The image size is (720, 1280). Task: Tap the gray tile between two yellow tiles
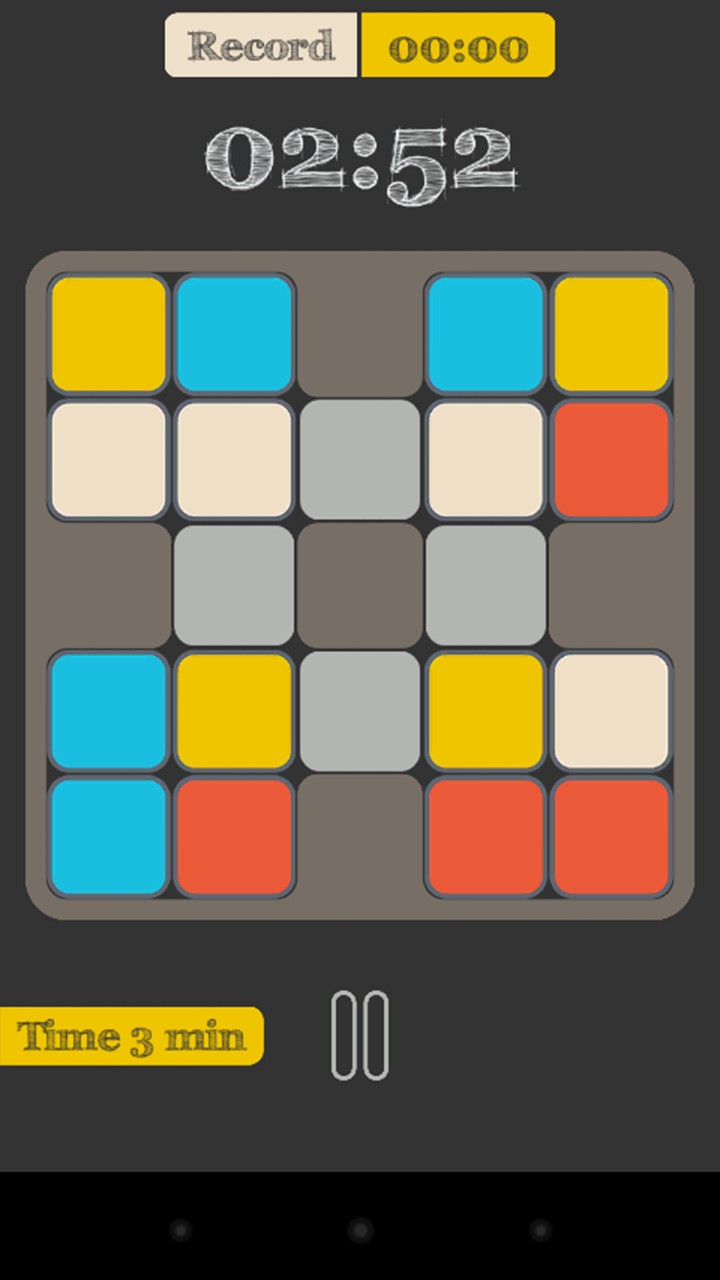(360, 711)
